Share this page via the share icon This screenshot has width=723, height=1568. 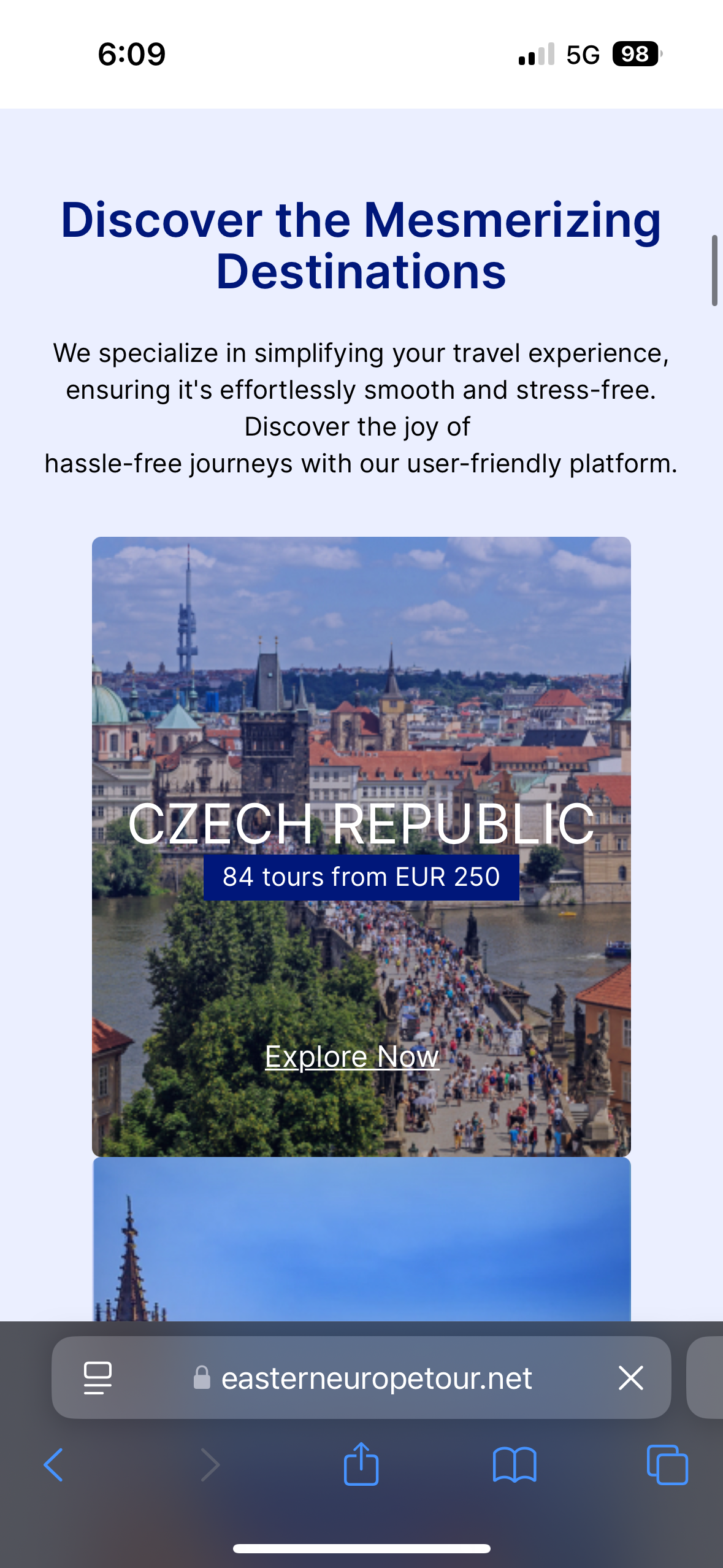(x=361, y=1464)
